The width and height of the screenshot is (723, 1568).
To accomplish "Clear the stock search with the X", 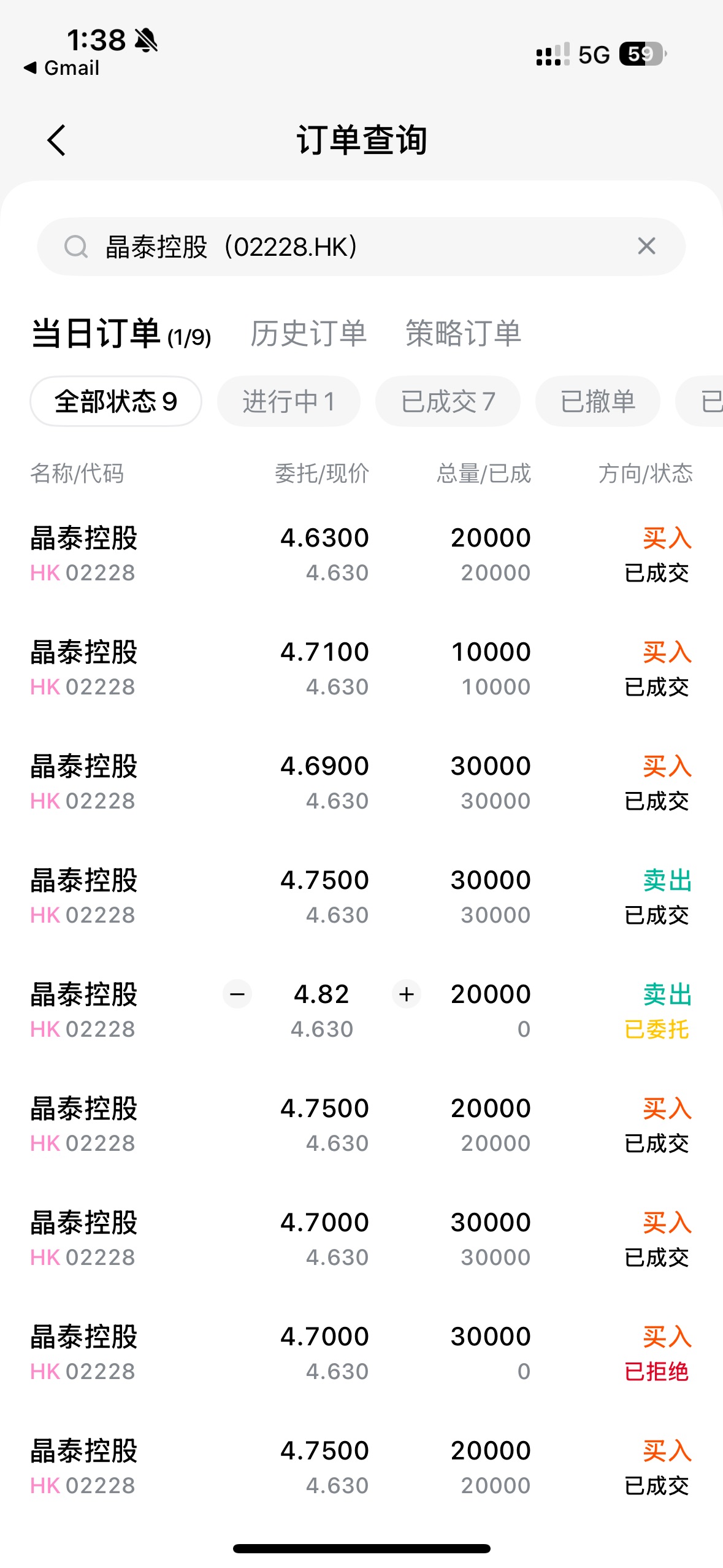I will pos(646,247).
